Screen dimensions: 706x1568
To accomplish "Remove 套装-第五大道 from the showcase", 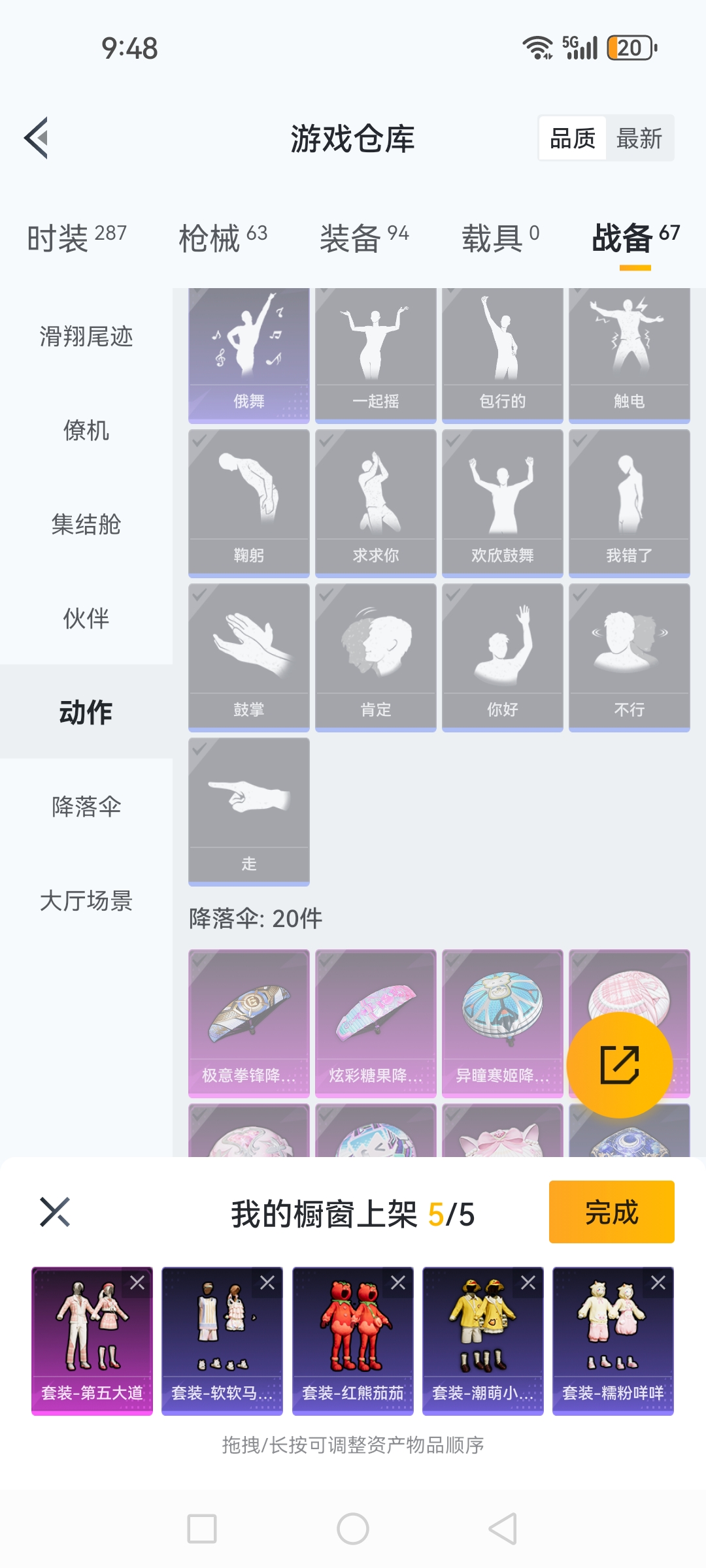I will pos(137,1282).
